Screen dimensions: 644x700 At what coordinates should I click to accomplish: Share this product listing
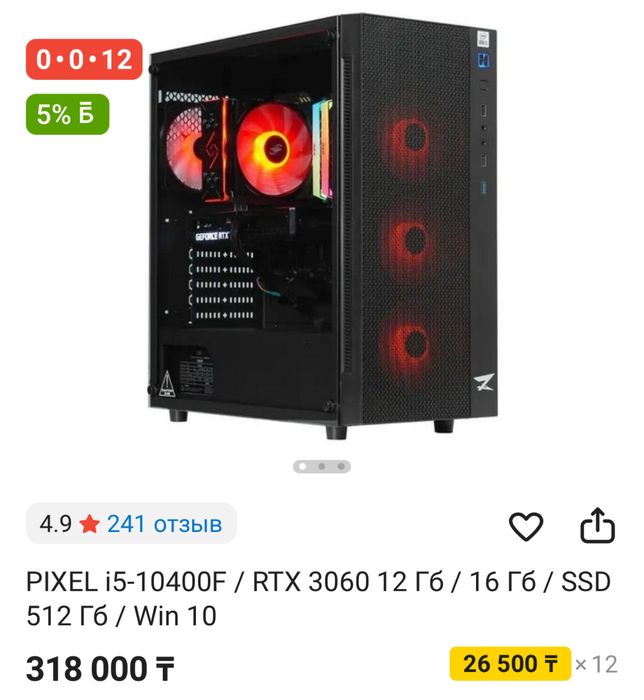click(596, 526)
